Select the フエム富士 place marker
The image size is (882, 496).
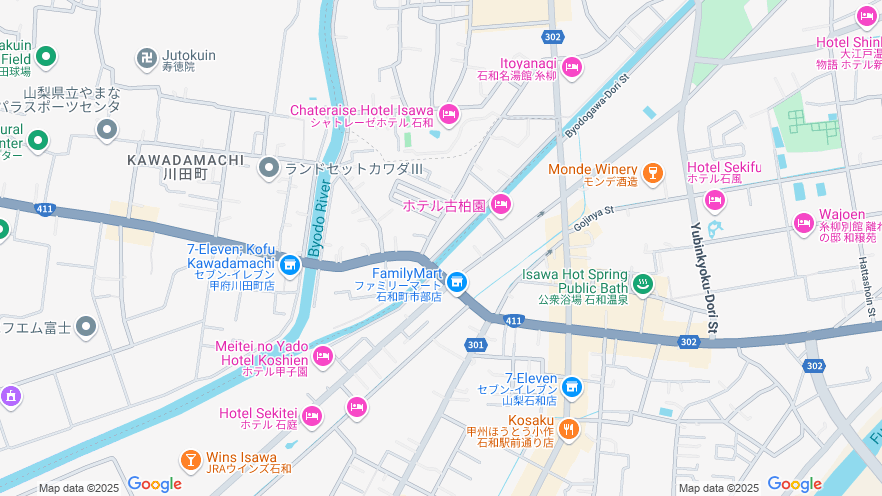[x=86, y=325]
